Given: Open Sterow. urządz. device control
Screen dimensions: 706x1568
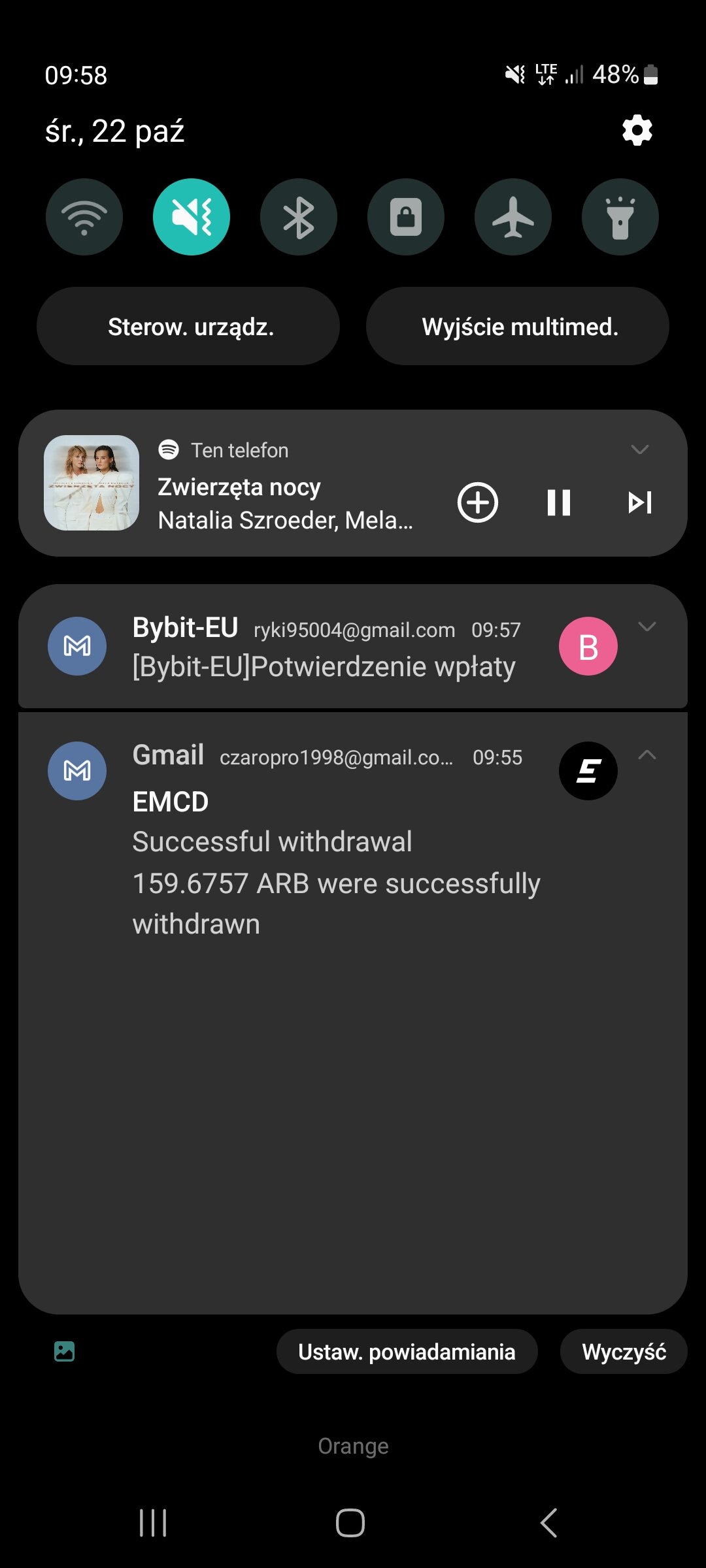Looking at the screenshot, I should tap(188, 326).
